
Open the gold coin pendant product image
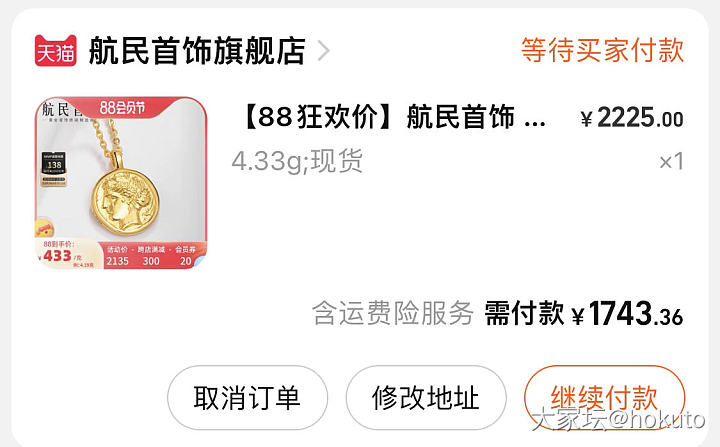coord(121,183)
